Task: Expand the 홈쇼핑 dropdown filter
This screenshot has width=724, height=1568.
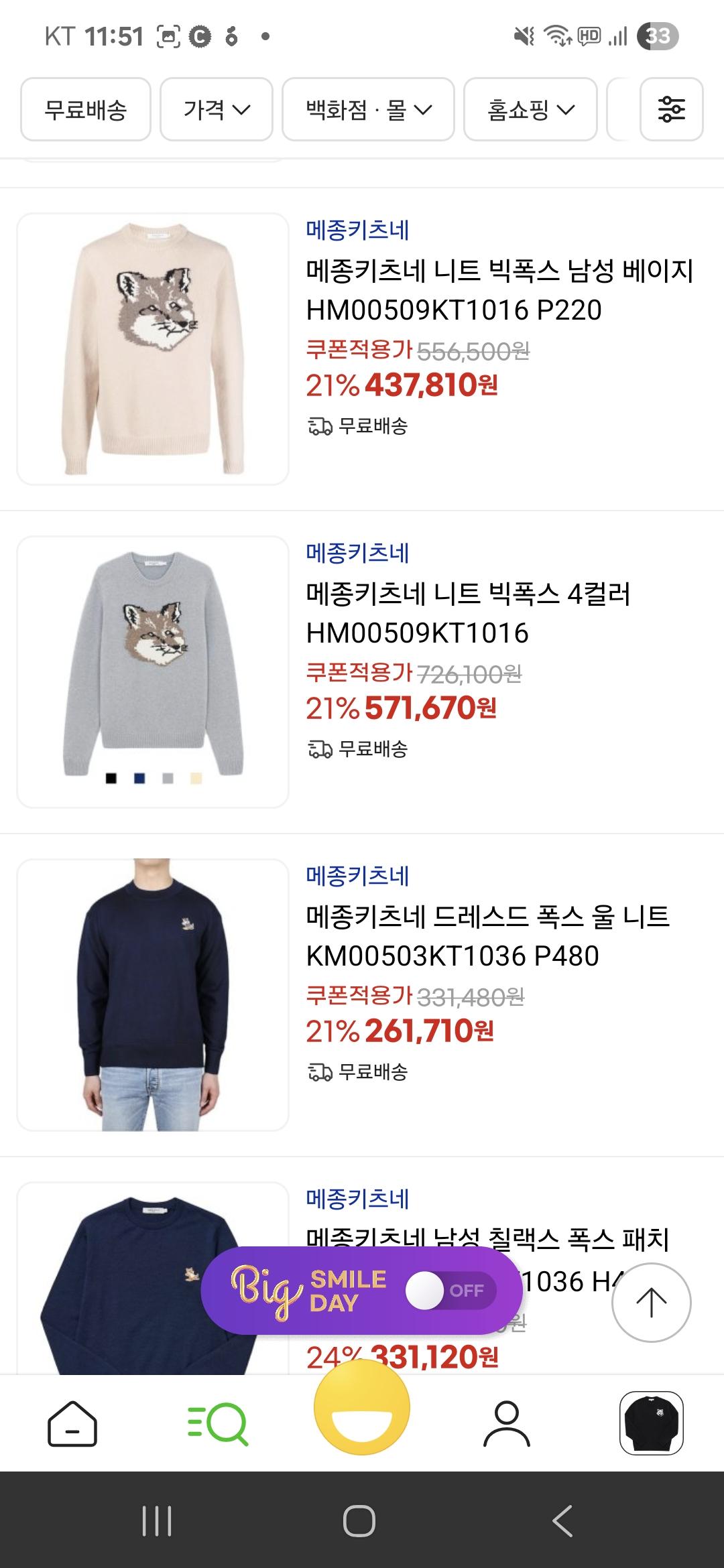Action: pyautogui.click(x=530, y=109)
